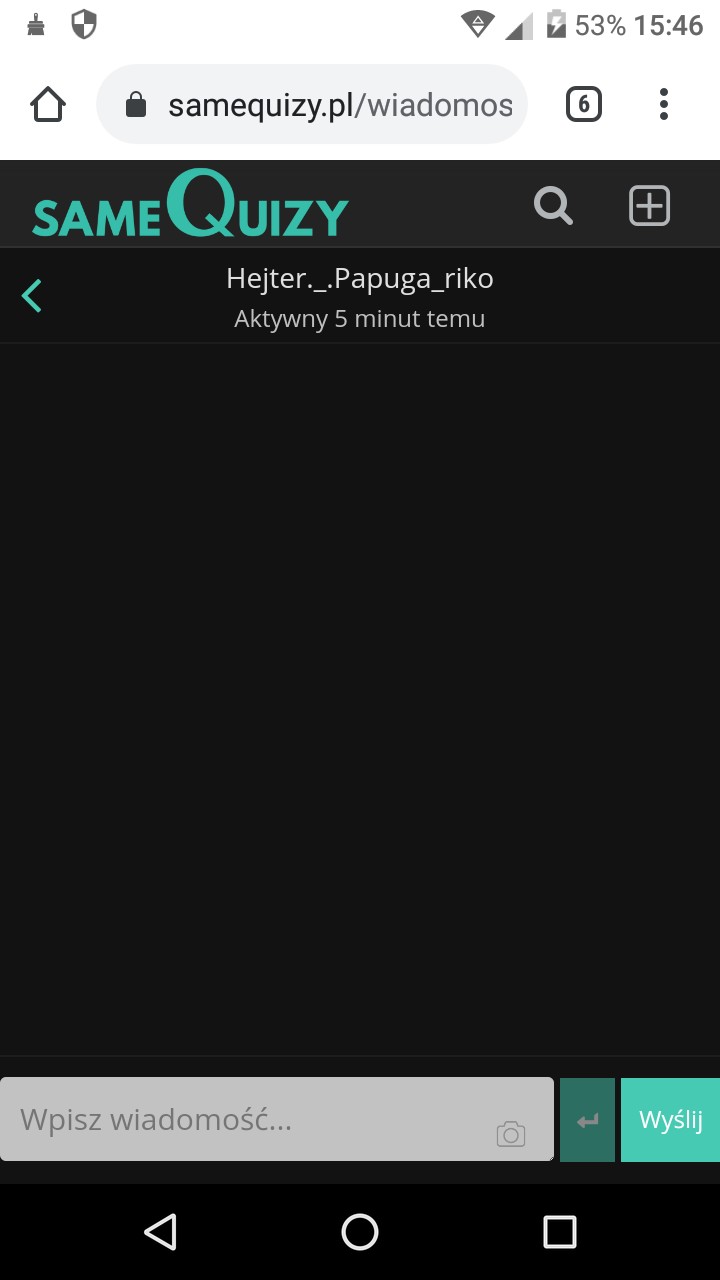Send the message with Wyślij
The width and height of the screenshot is (720, 1280).
(x=670, y=1120)
